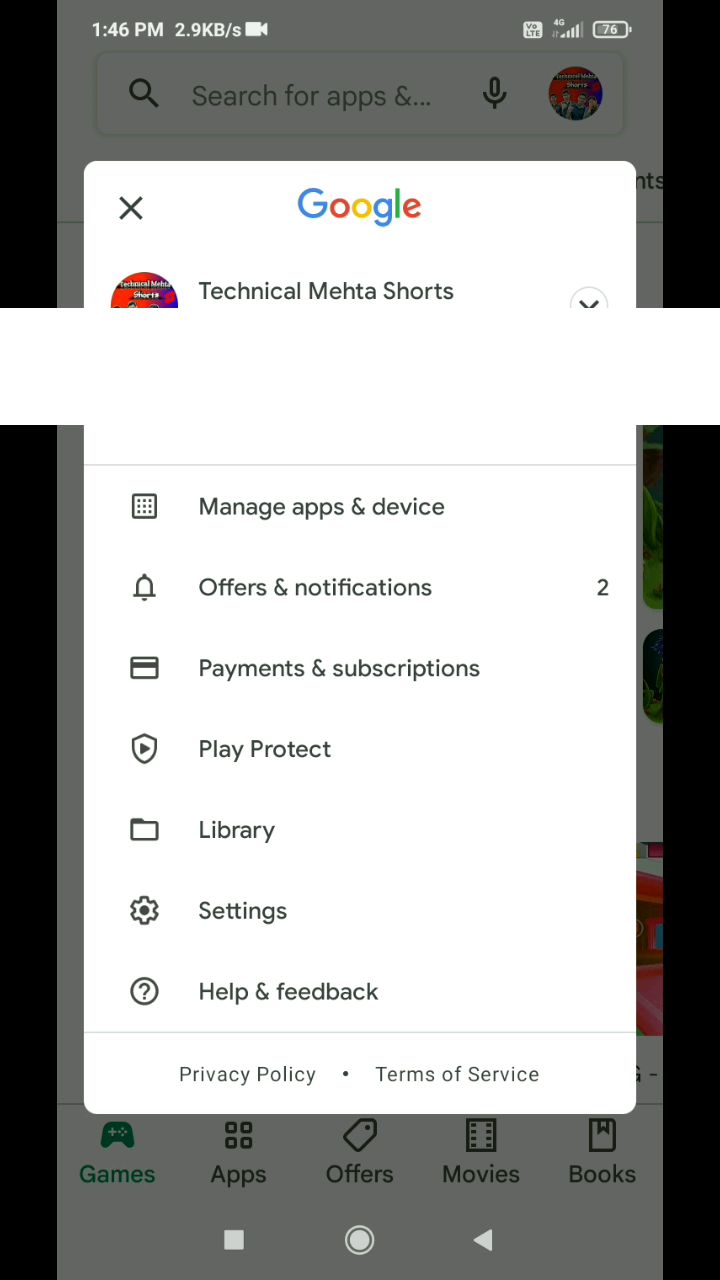Tap the system home button
The height and width of the screenshot is (1280, 720).
pyautogui.click(x=359, y=1240)
